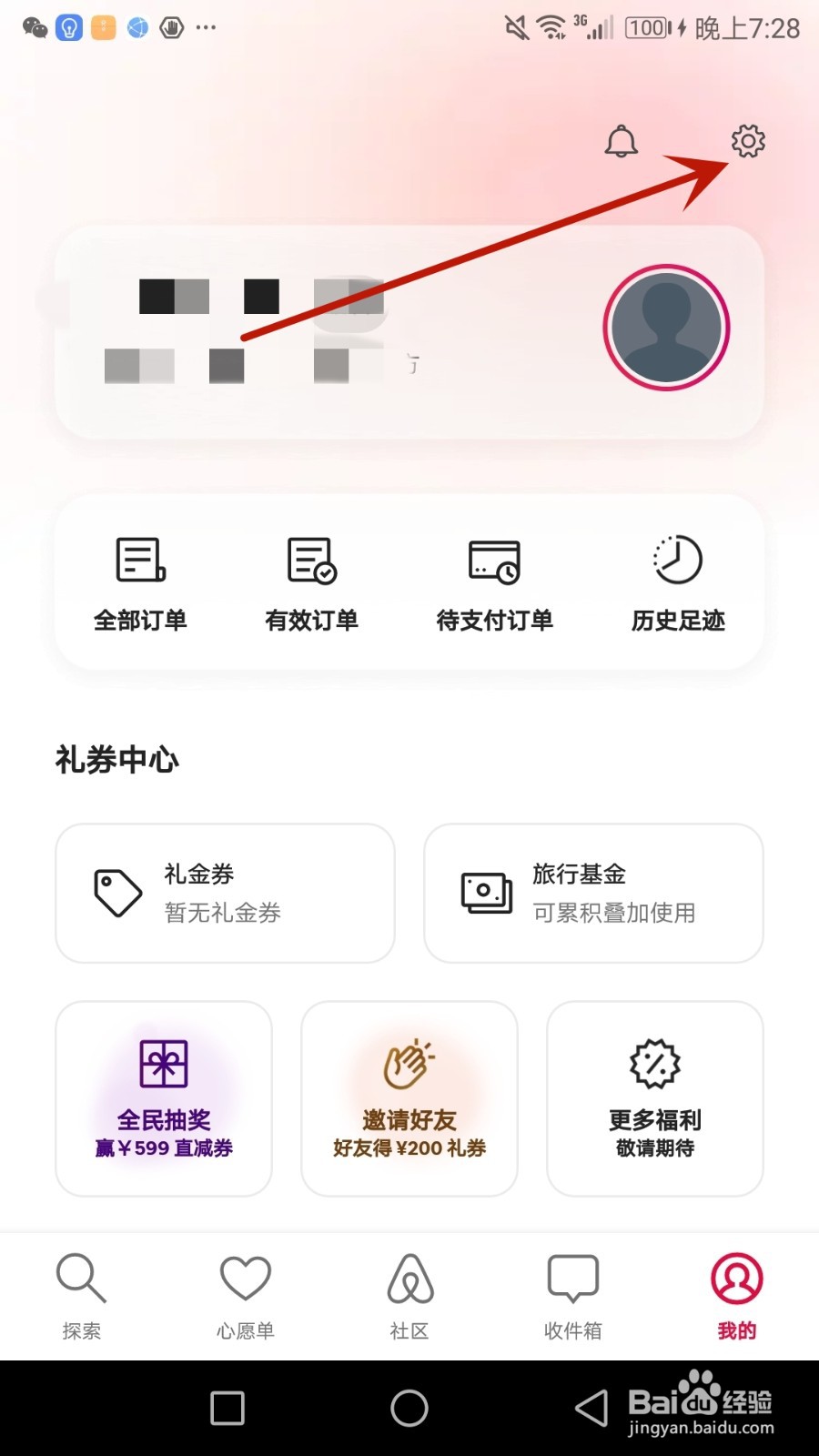Open the 礼金券 coupon card
The height and width of the screenshot is (1456, 819).
[224, 892]
